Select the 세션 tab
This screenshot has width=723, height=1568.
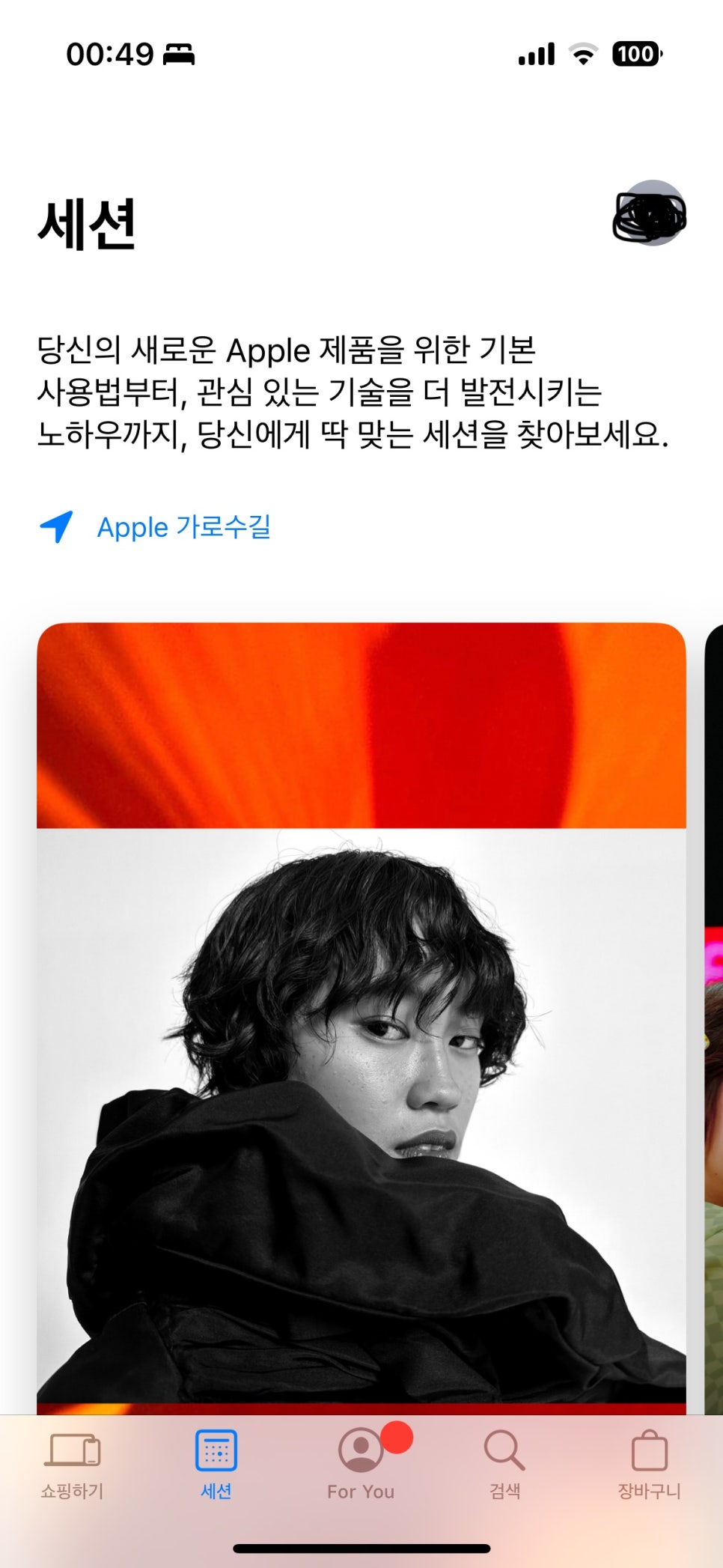(216, 1465)
